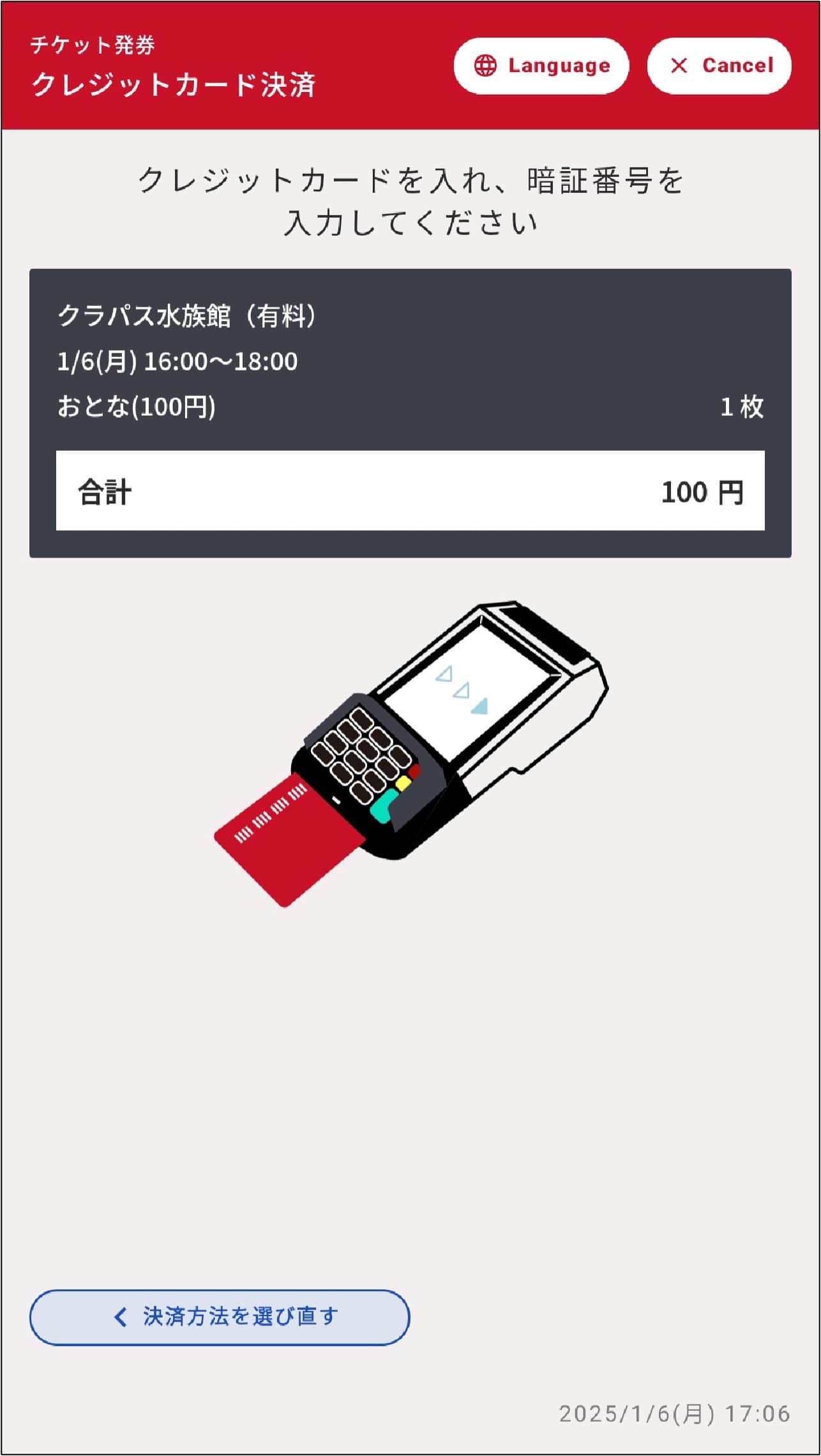Go back to 決済方法を選び直す
The image size is (821, 1456).
pyautogui.click(x=219, y=1317)
